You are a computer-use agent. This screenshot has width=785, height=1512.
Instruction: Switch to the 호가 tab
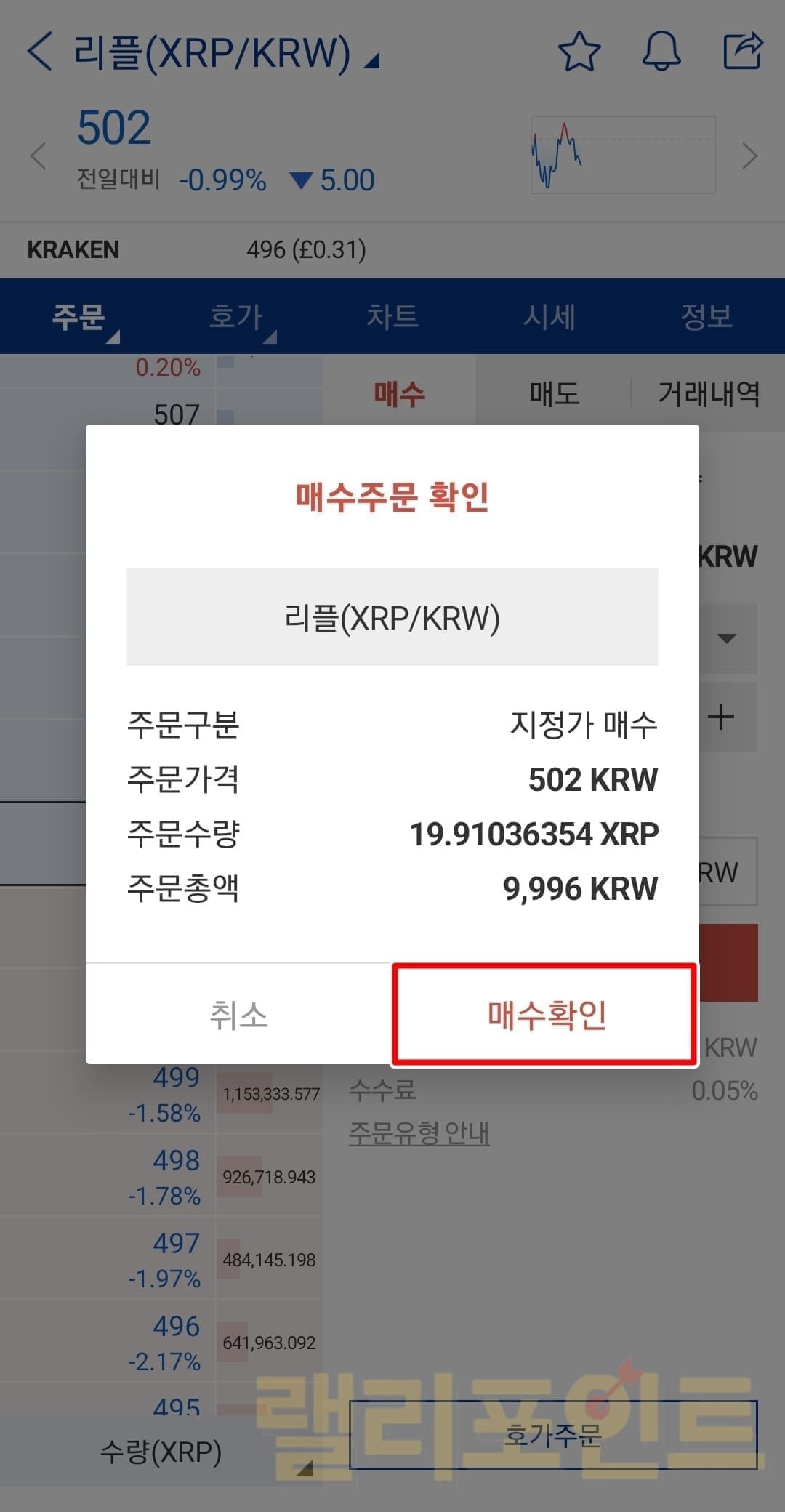235,317
